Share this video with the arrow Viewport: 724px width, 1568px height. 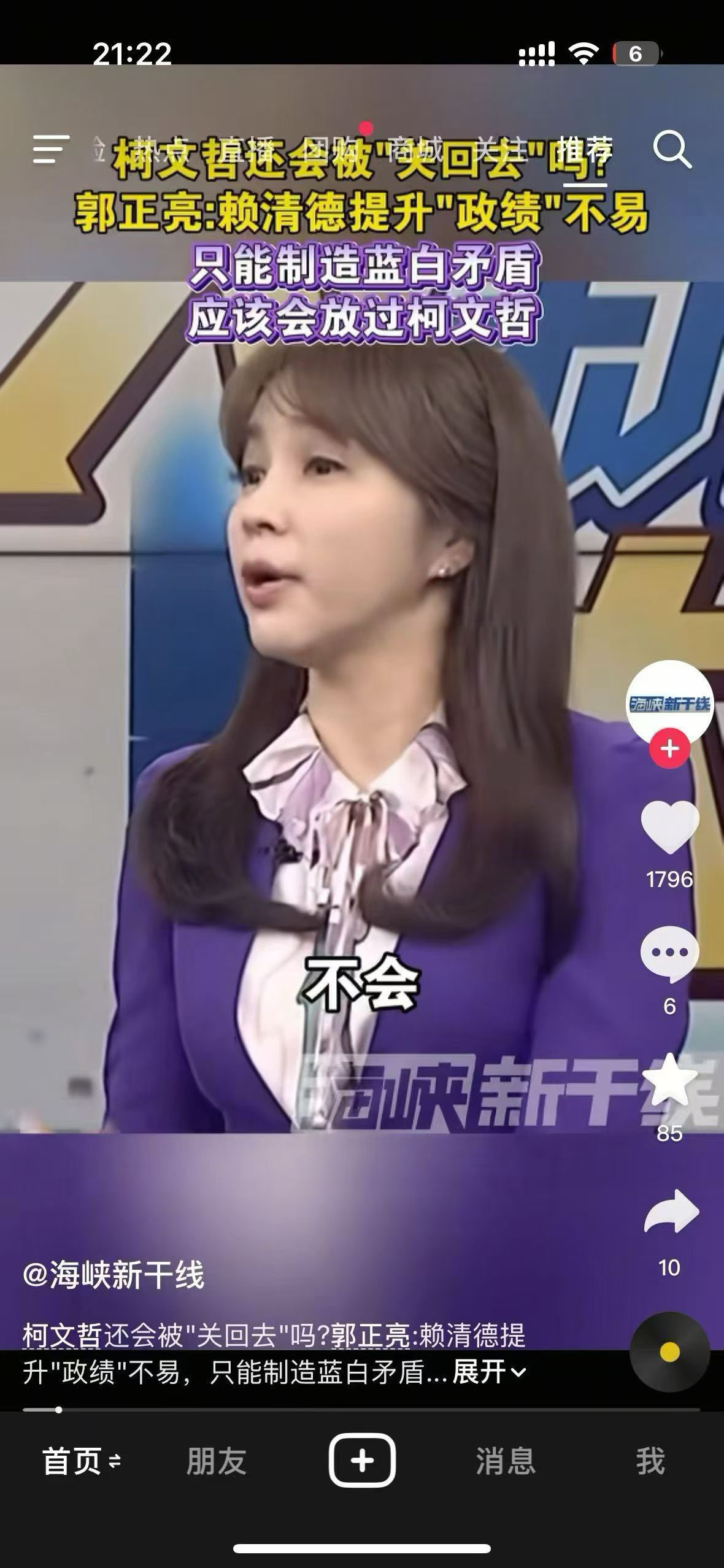click(671, 1212)
